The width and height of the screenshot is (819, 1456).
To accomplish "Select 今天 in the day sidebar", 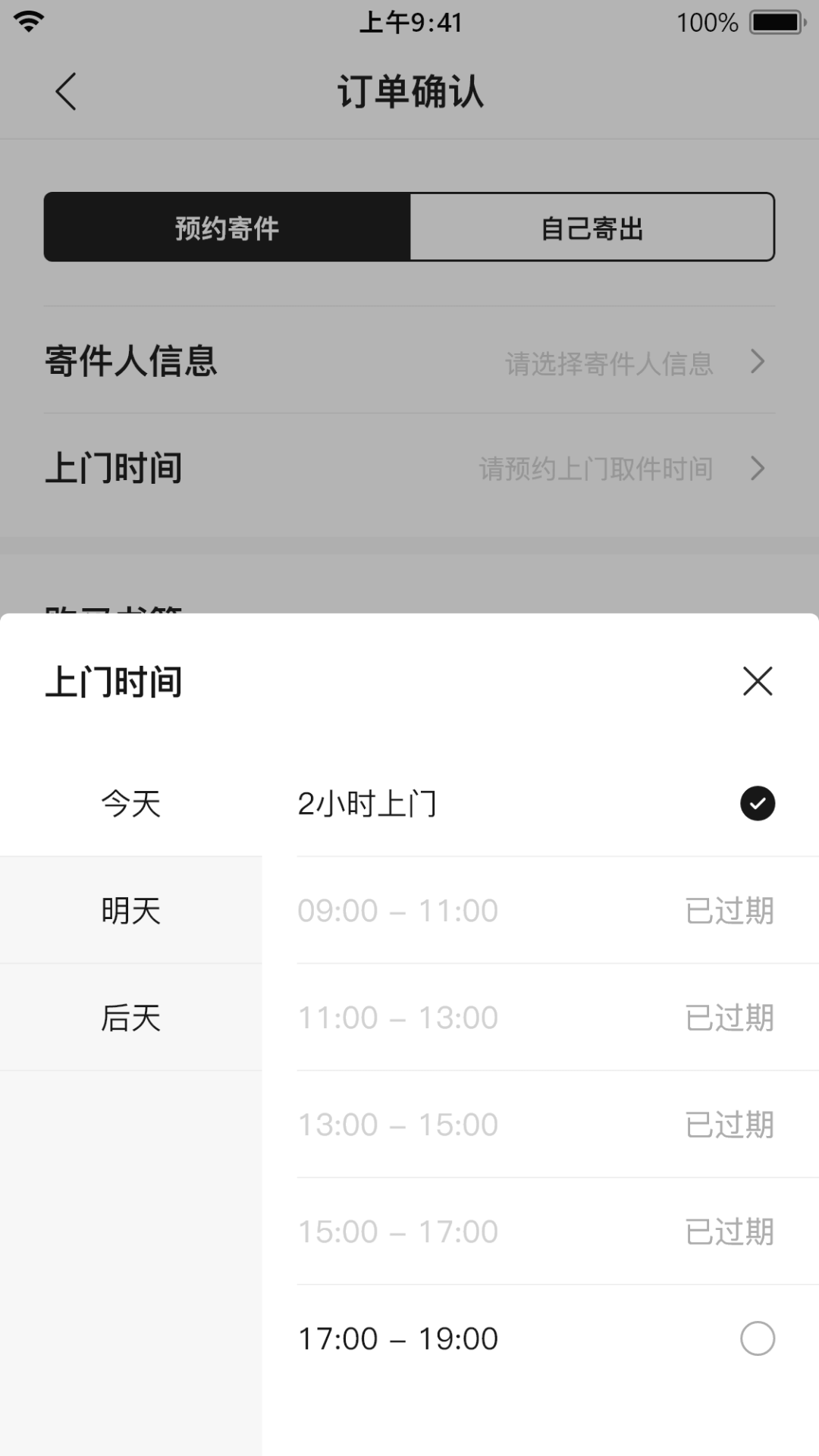I will (130, 804).
